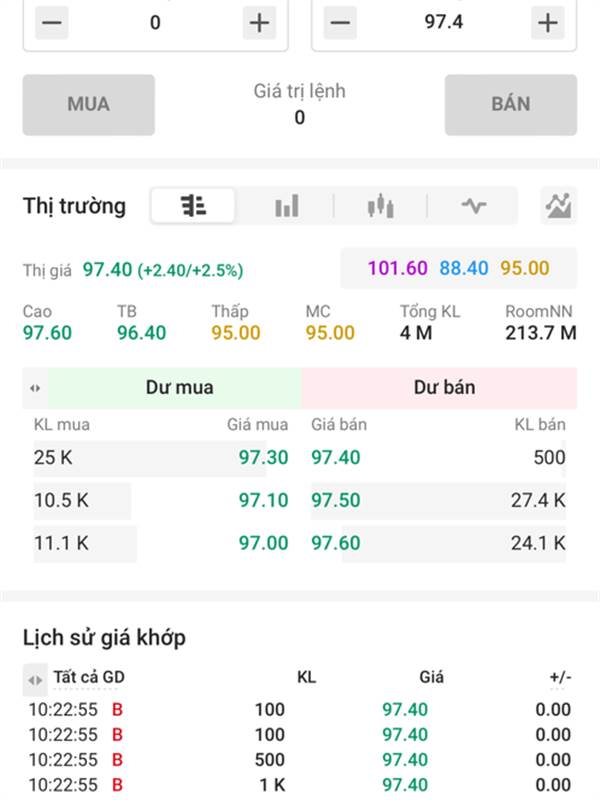
Task: Switch to the bar chart view tab
Action: coord(287,206)
